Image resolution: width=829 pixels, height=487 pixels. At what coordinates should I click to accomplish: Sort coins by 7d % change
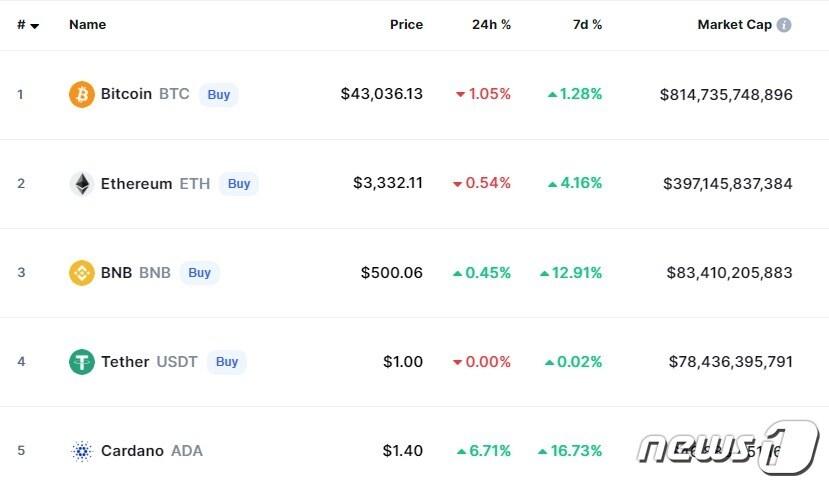[587, 25]
